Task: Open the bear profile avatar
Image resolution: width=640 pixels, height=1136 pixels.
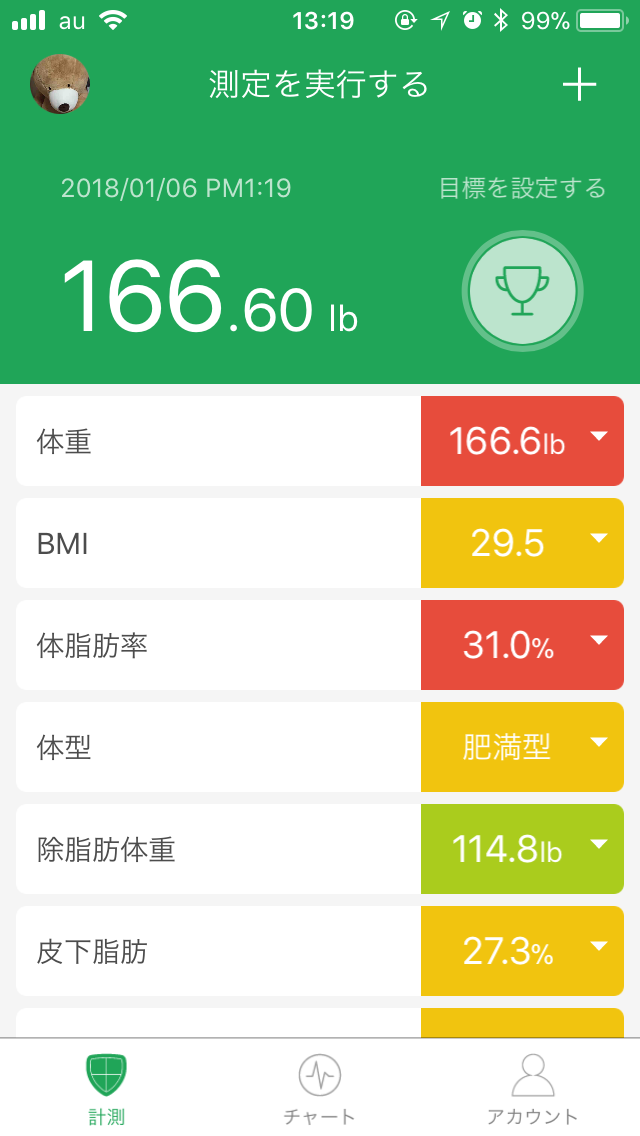Action: [x=60, y=84]
